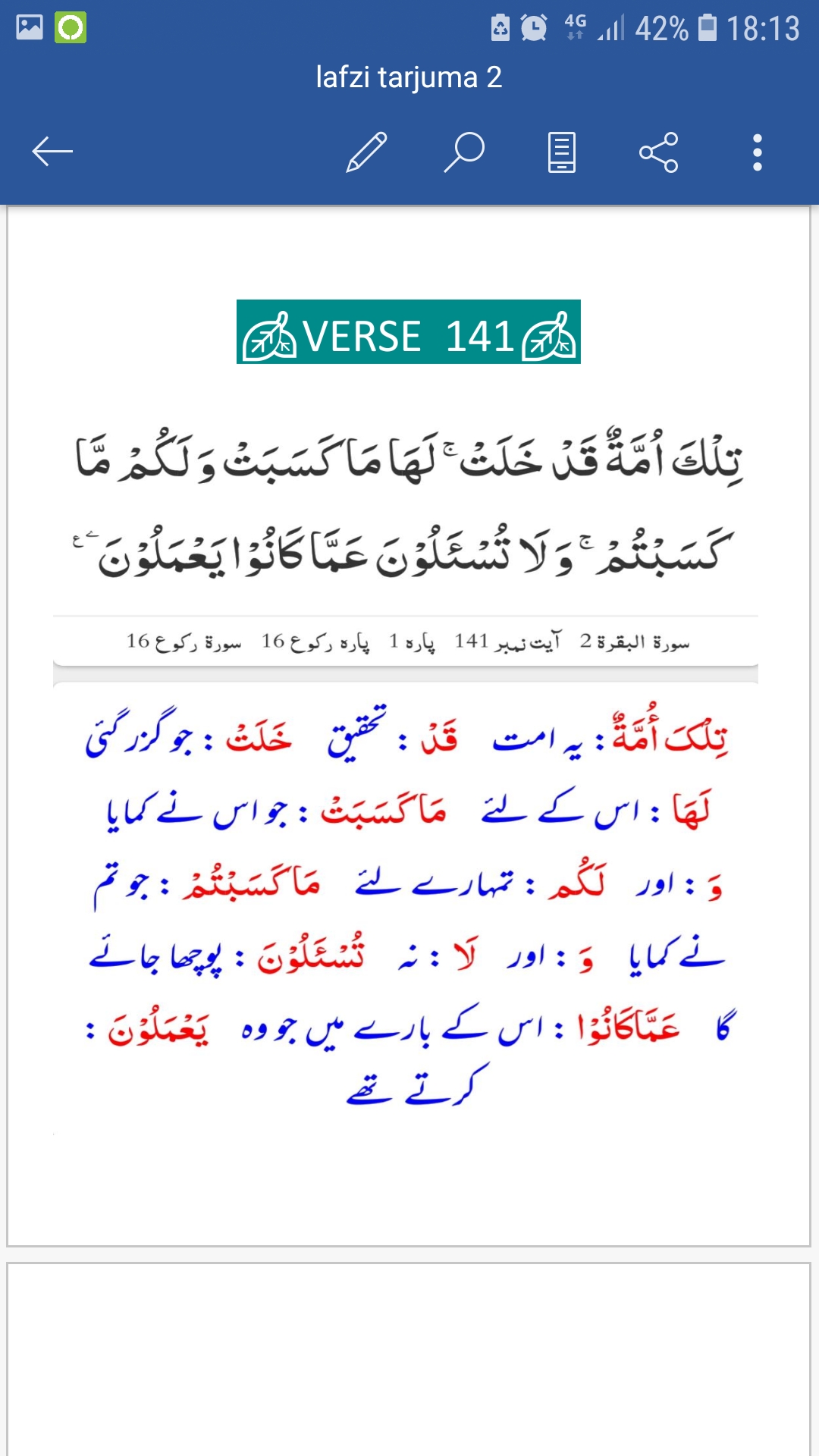Switch to mobile reading view
819x1456 pixels.
pos(562,152)
